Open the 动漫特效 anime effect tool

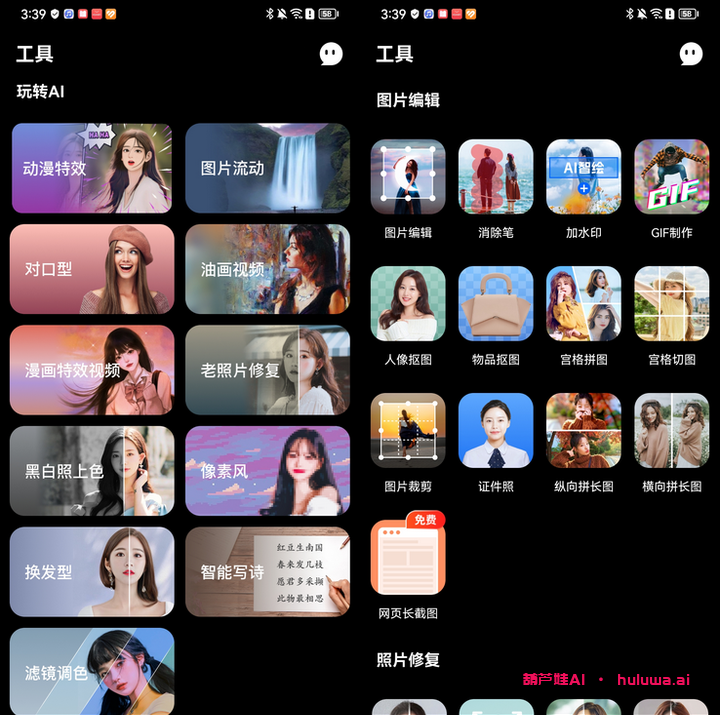(92, 168)
